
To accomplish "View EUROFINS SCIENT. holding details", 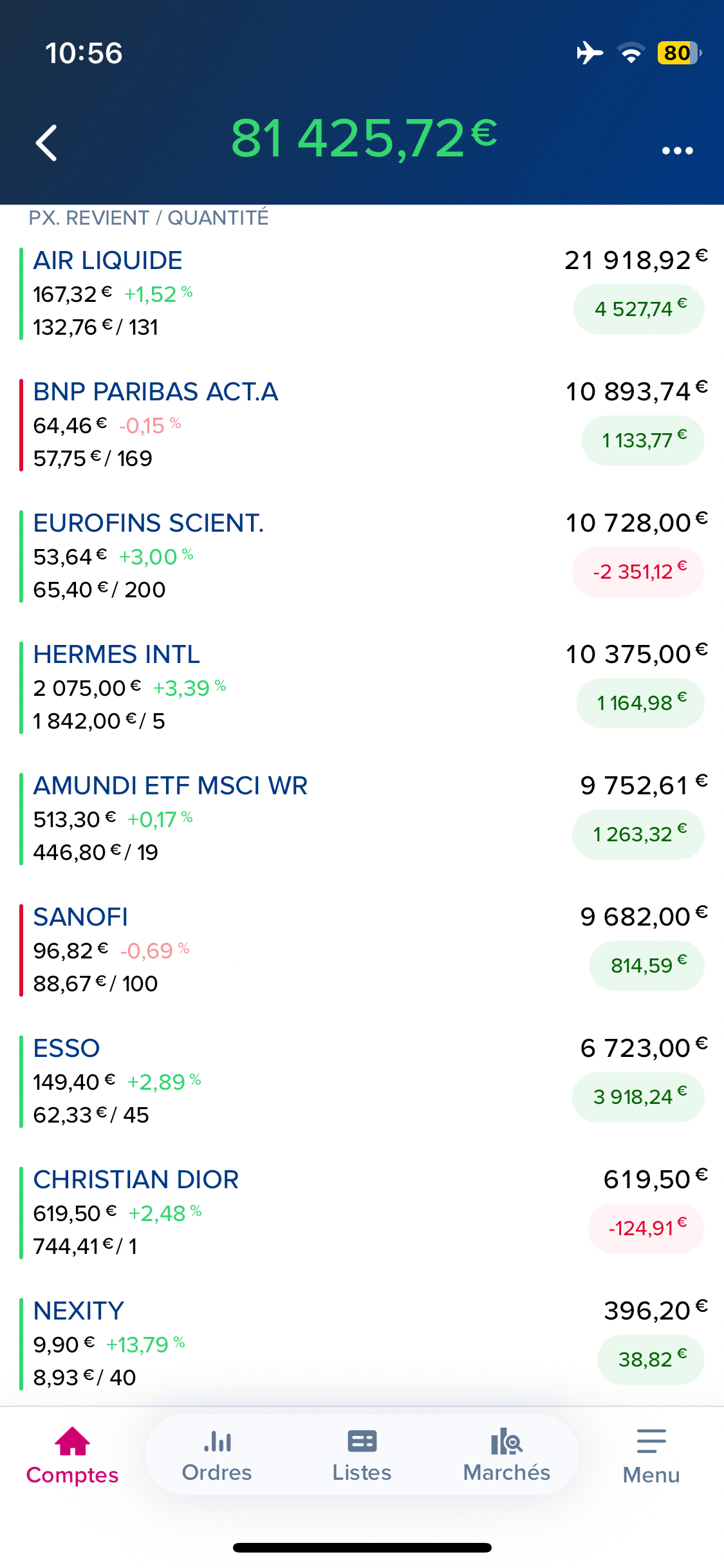I will (x=362, y=556).
